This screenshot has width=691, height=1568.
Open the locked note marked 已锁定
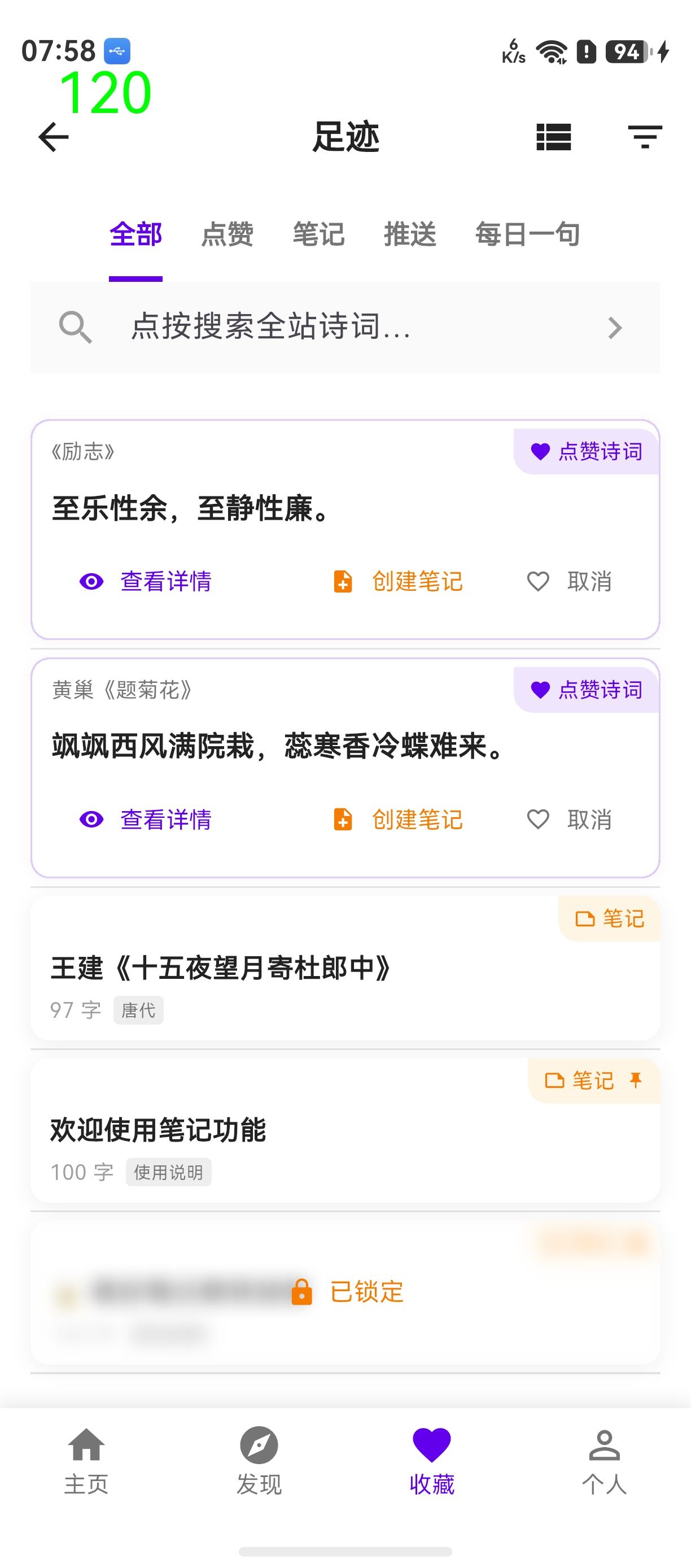[x=345, y=1292]
